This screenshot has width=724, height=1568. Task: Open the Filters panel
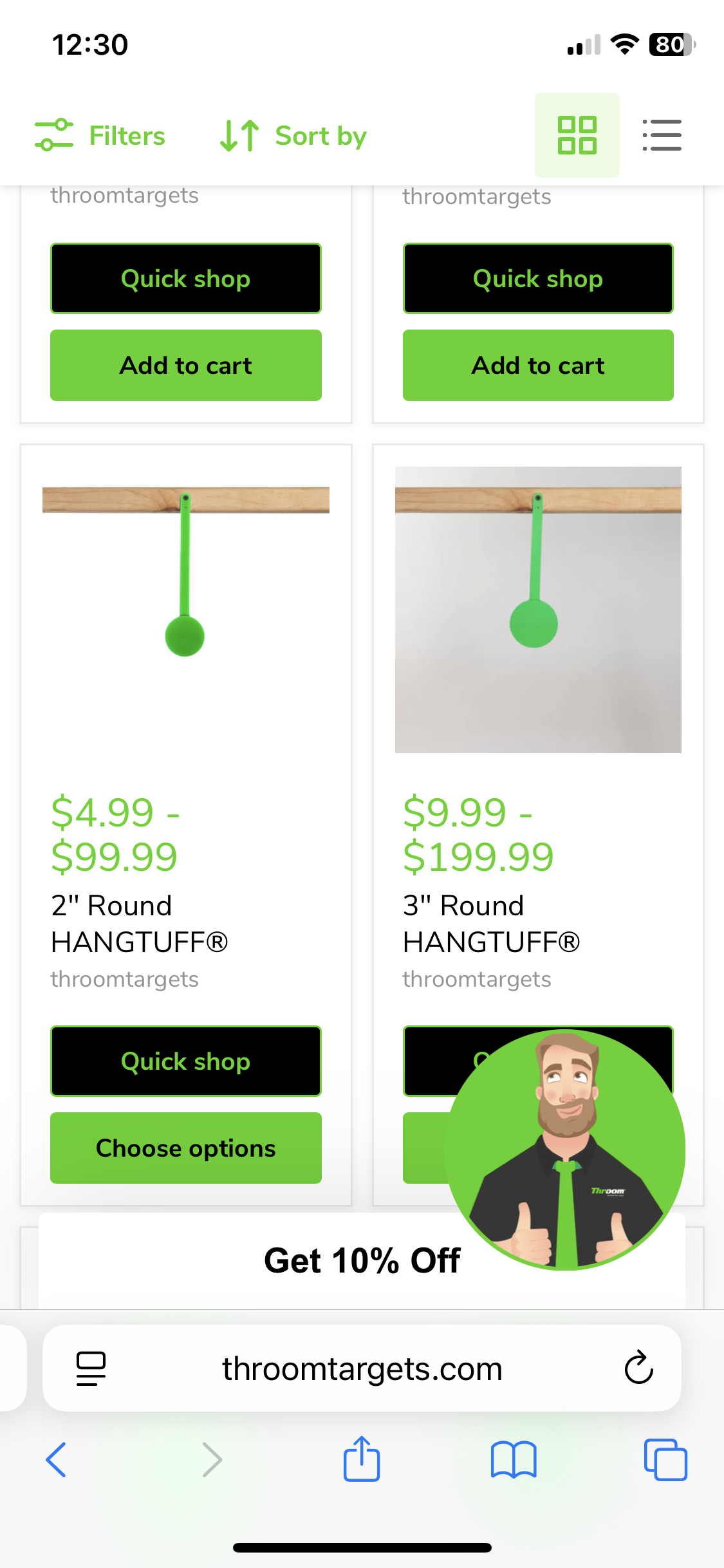click(100, 136)
